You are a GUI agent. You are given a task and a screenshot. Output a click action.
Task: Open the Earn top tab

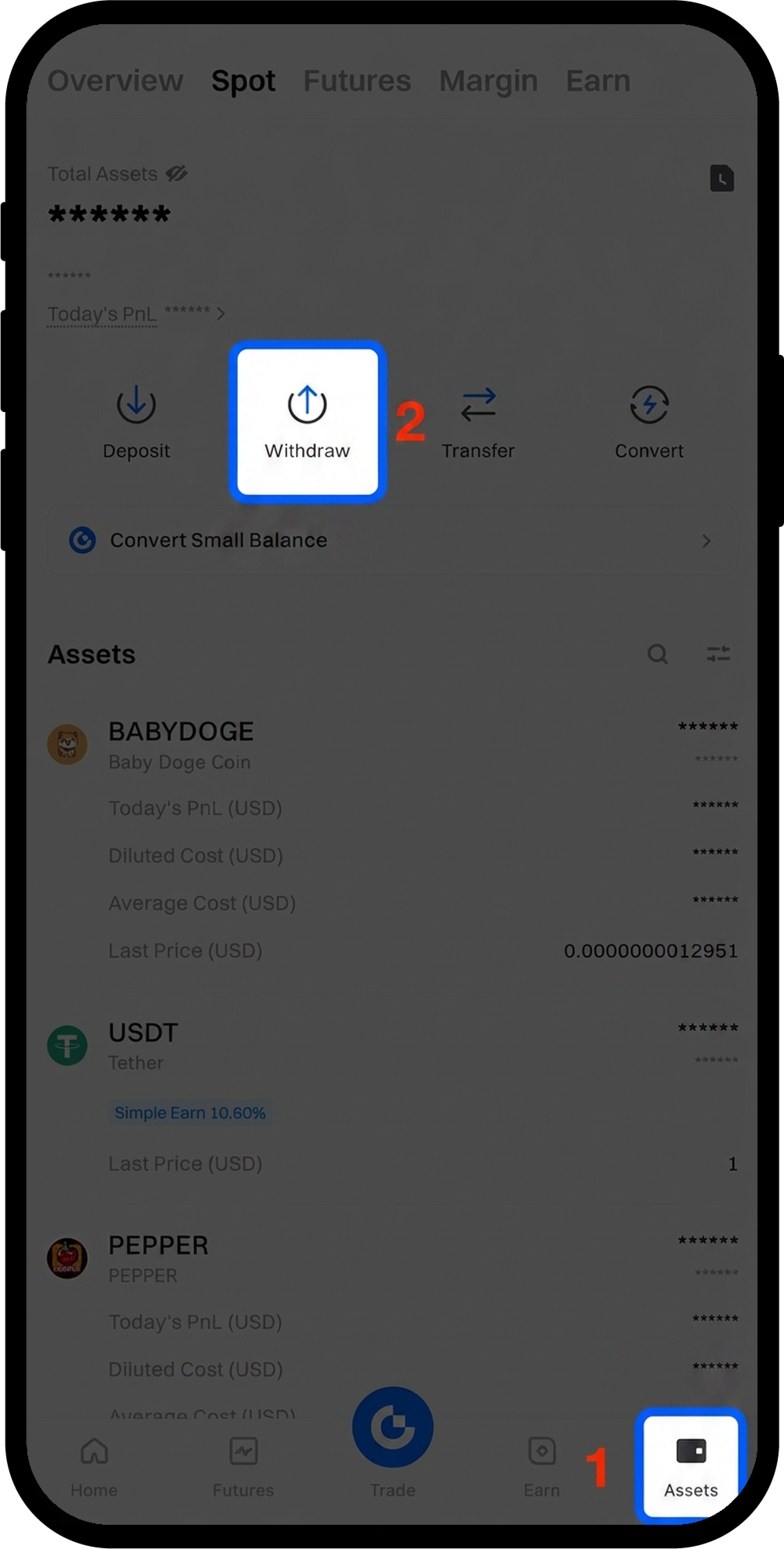(598, 81)
